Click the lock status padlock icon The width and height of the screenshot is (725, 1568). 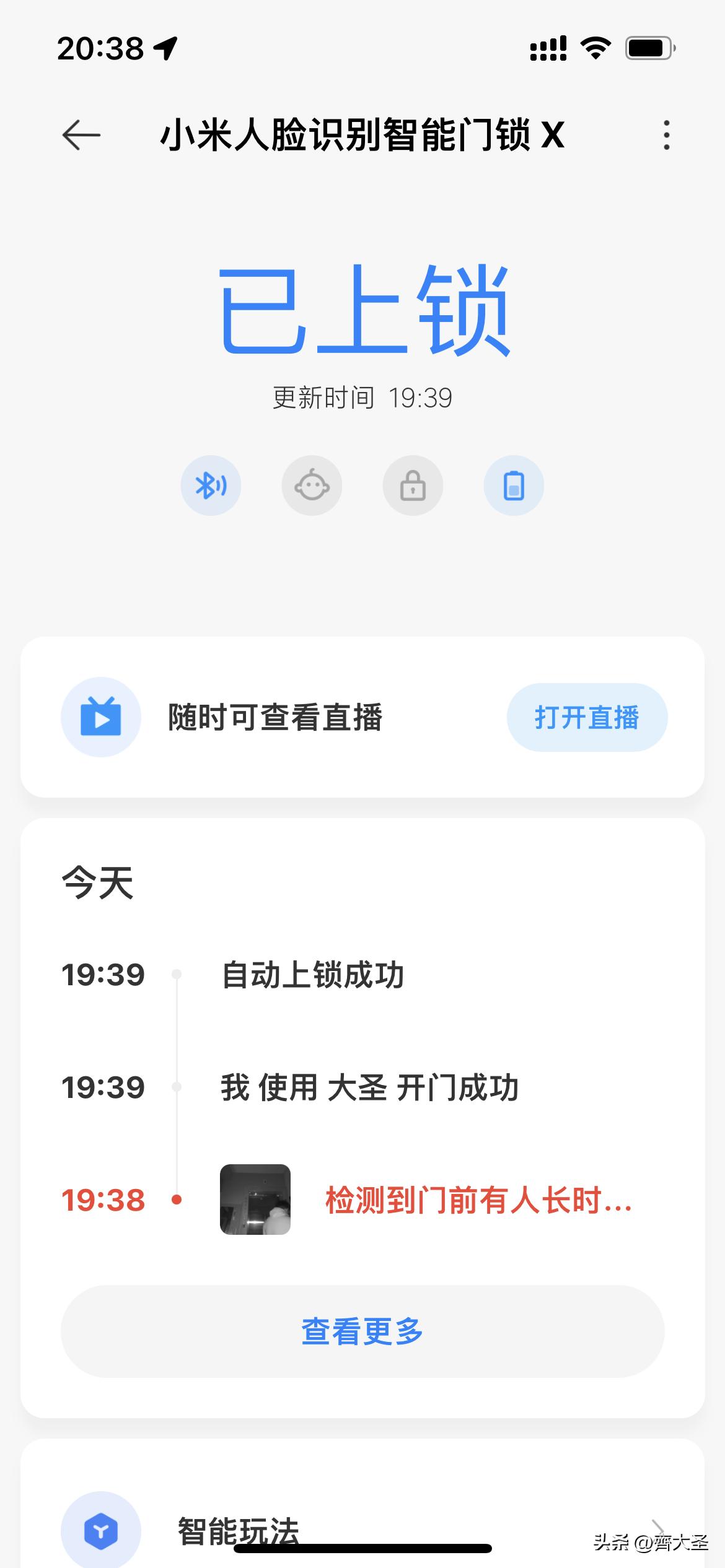point(413,486)
